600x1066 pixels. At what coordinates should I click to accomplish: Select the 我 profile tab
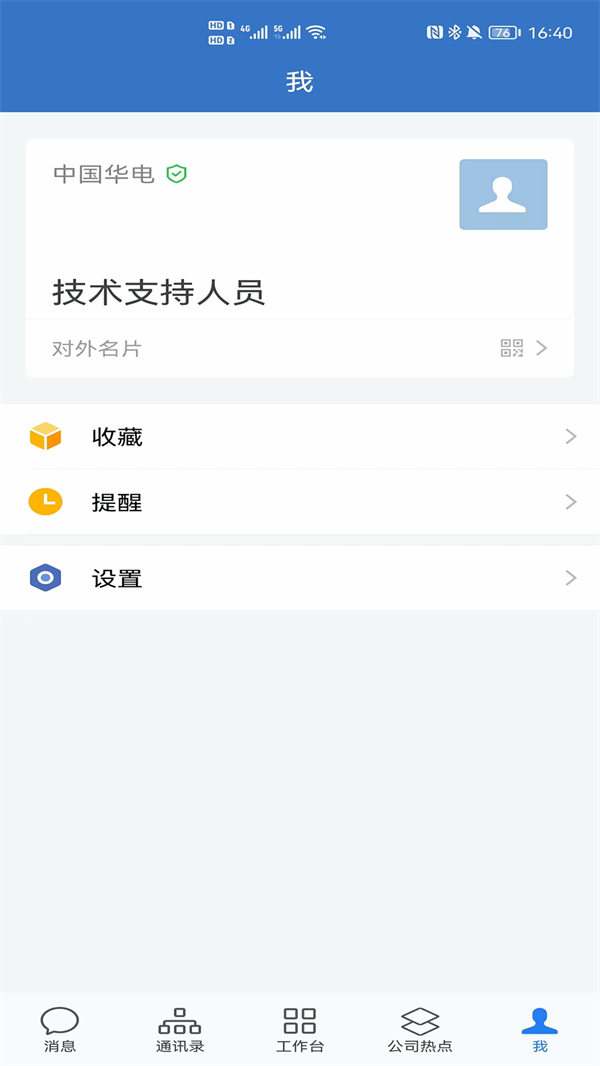540,1029
